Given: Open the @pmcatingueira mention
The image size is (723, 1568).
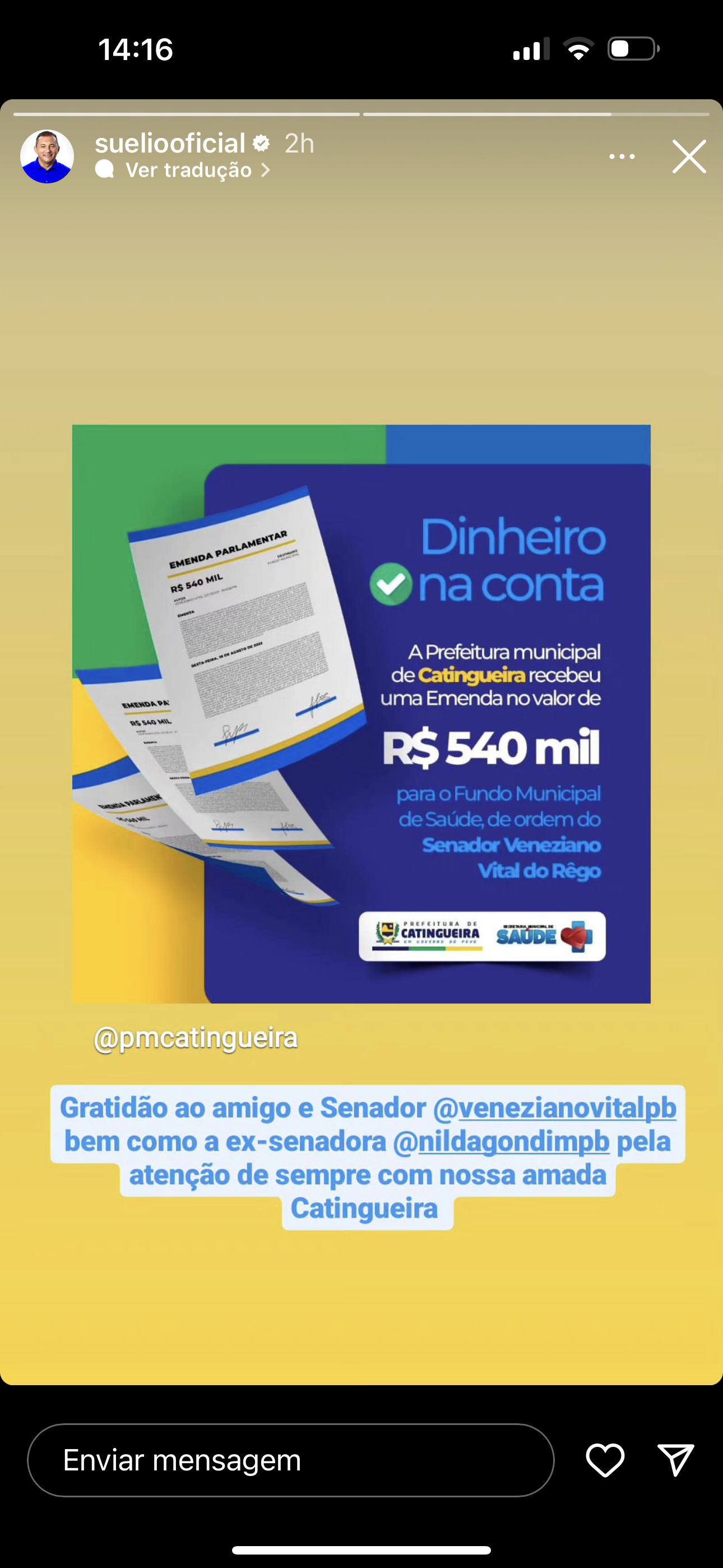Looking at the screenshot, I should (x=196, y=1038).
